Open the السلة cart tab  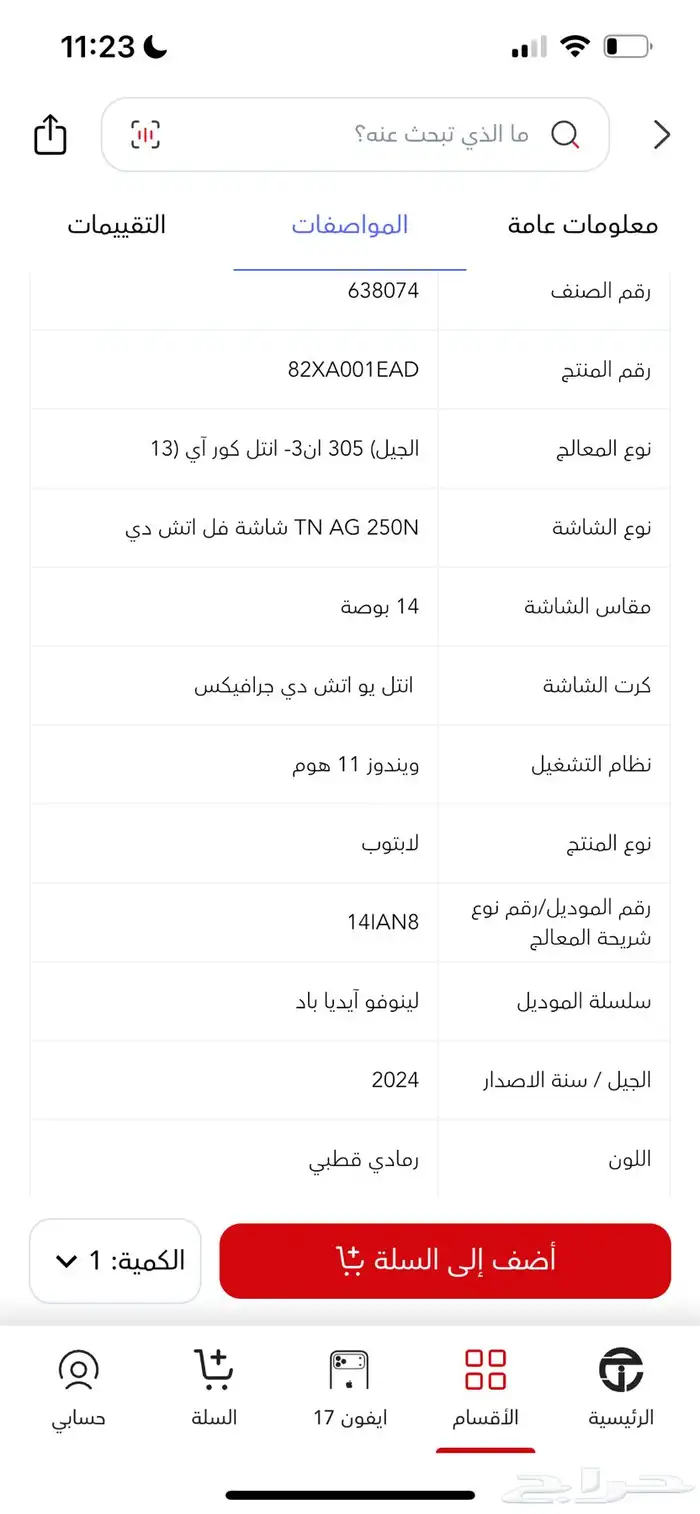point(214,1388)
